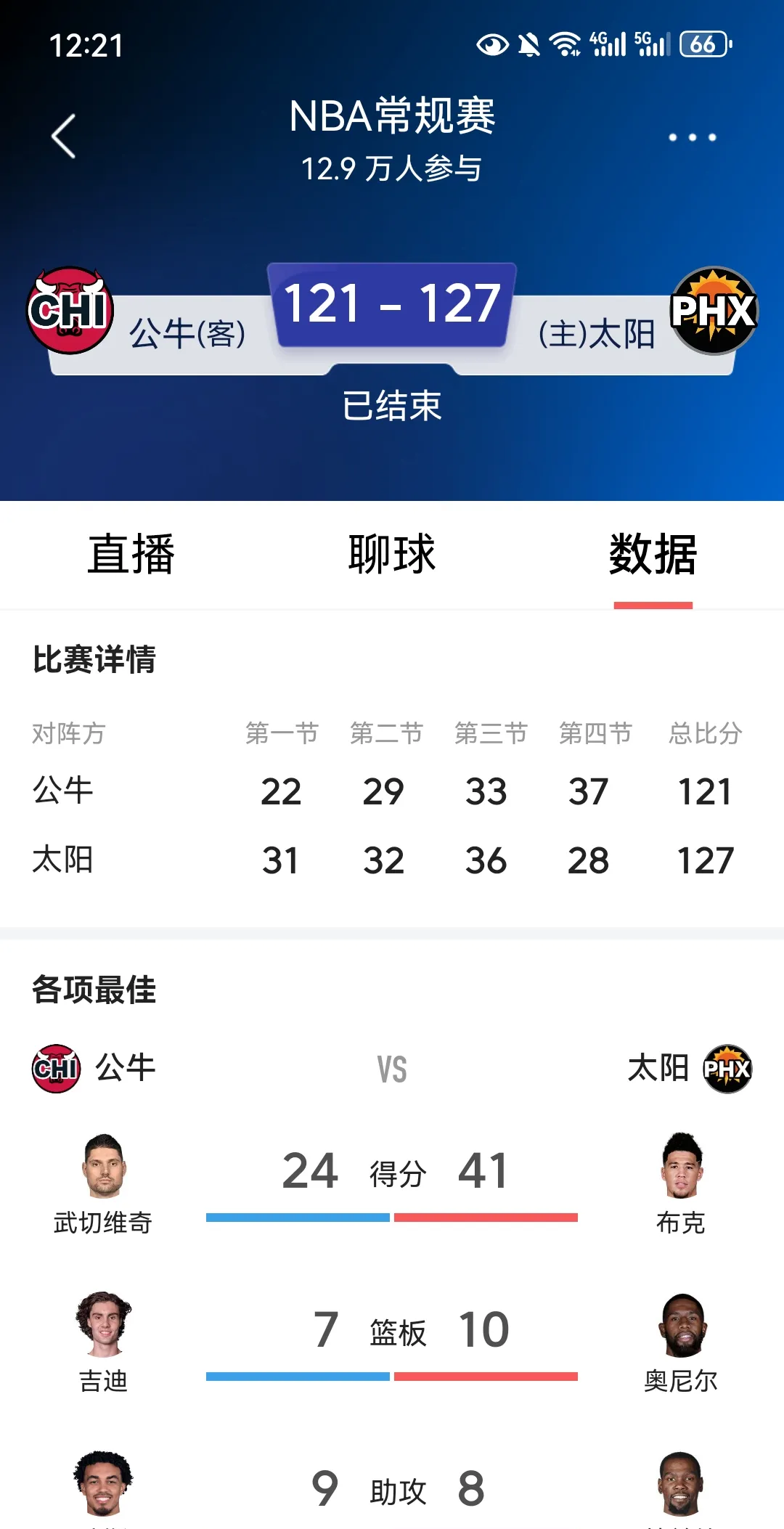Select the Suns logo in 各项最佳 section
The image size is (784, 1529).
tap(728, 1067)
